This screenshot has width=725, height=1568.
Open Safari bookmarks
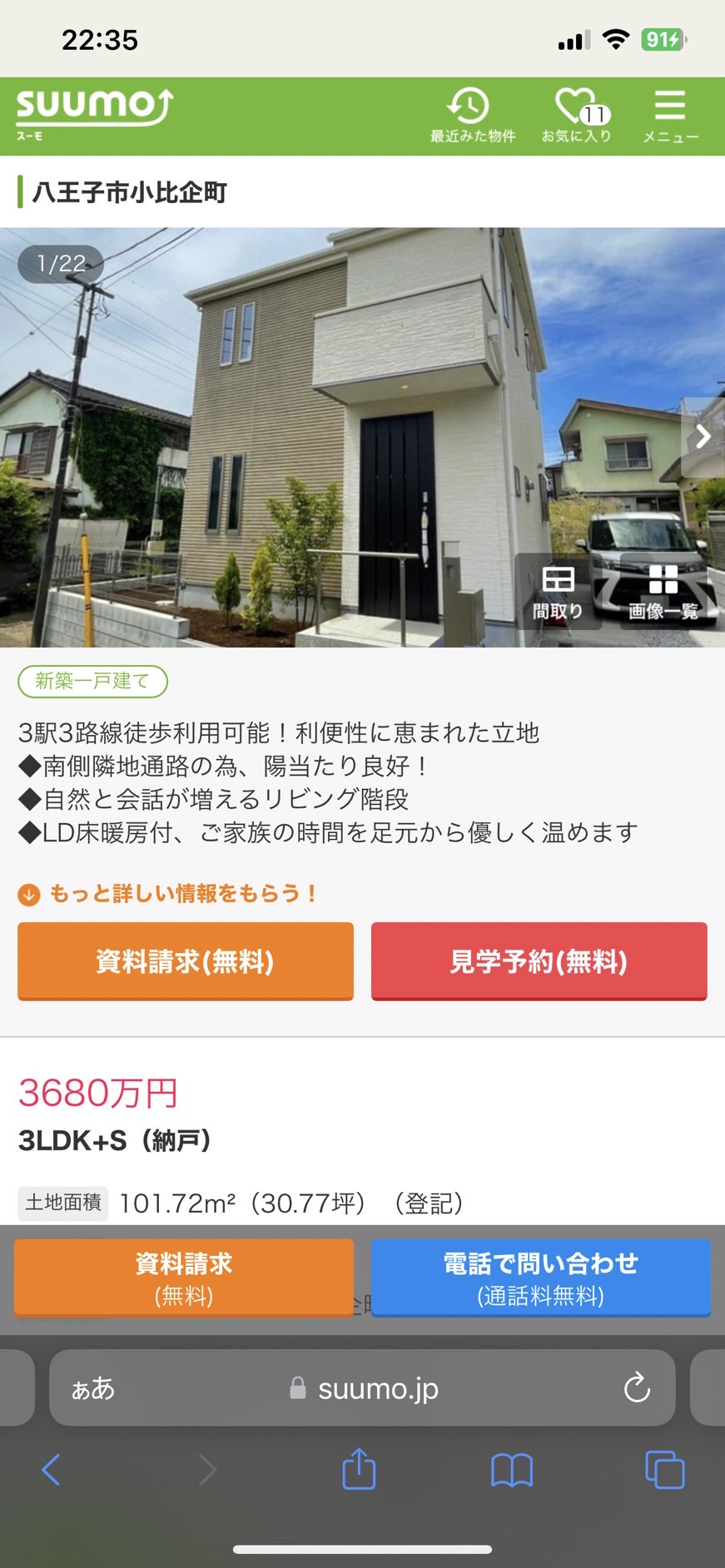512,1470
